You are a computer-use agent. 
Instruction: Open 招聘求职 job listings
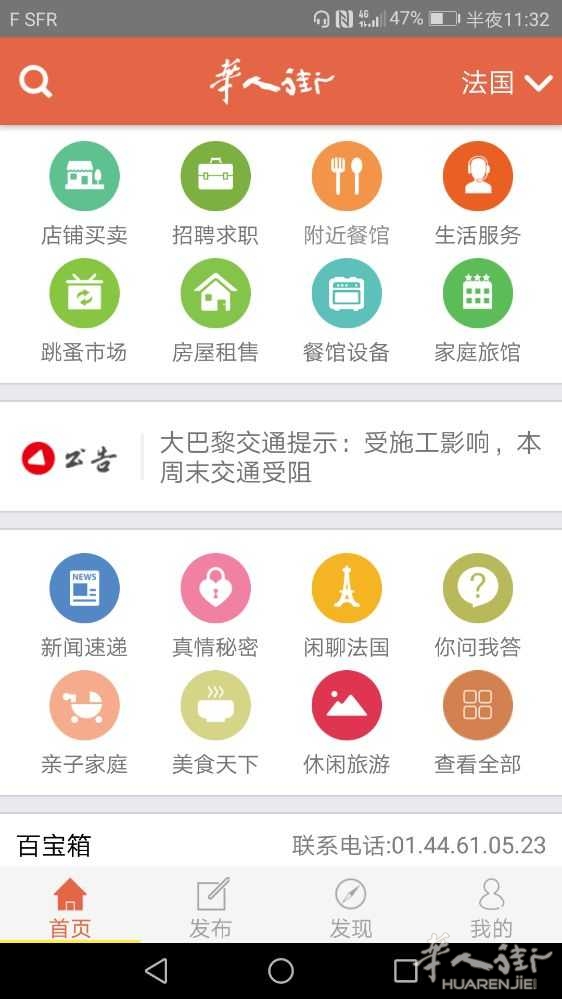pyautogui.click(x=215, y=194)
